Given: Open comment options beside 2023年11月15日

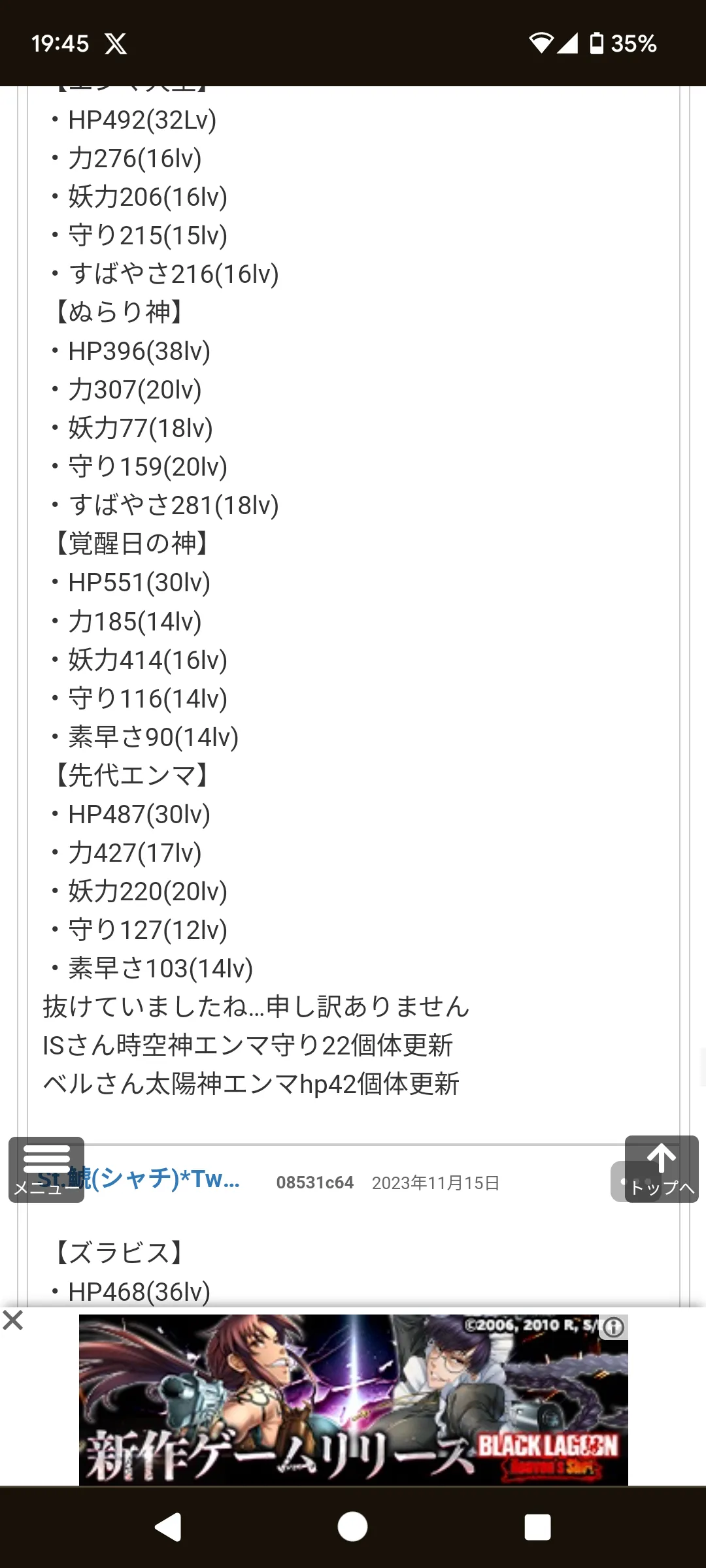Looking at the screenshot, I should pos(618,1181).
